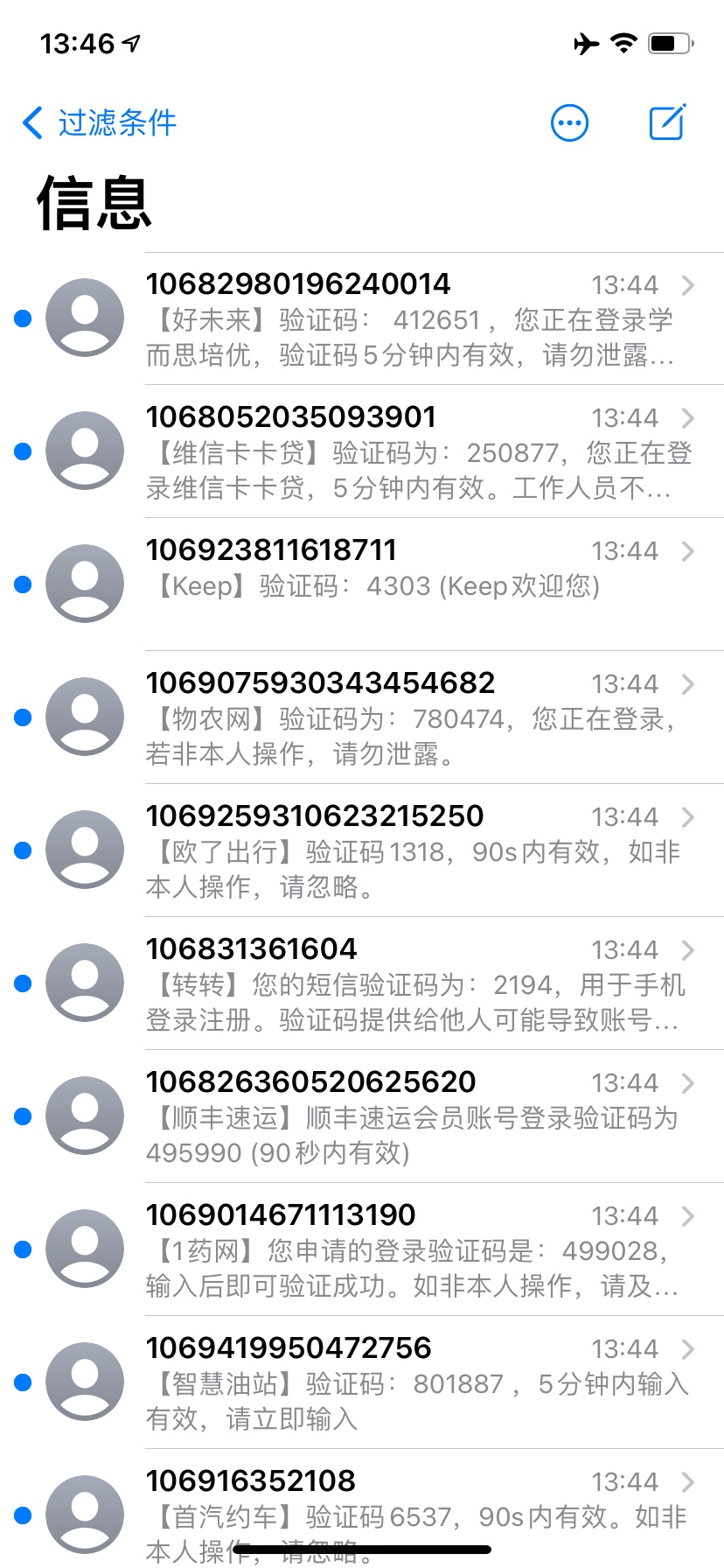The image size is (724, 1568).
Task: Open the 智慧油站 message thread
Action: 362,1382
